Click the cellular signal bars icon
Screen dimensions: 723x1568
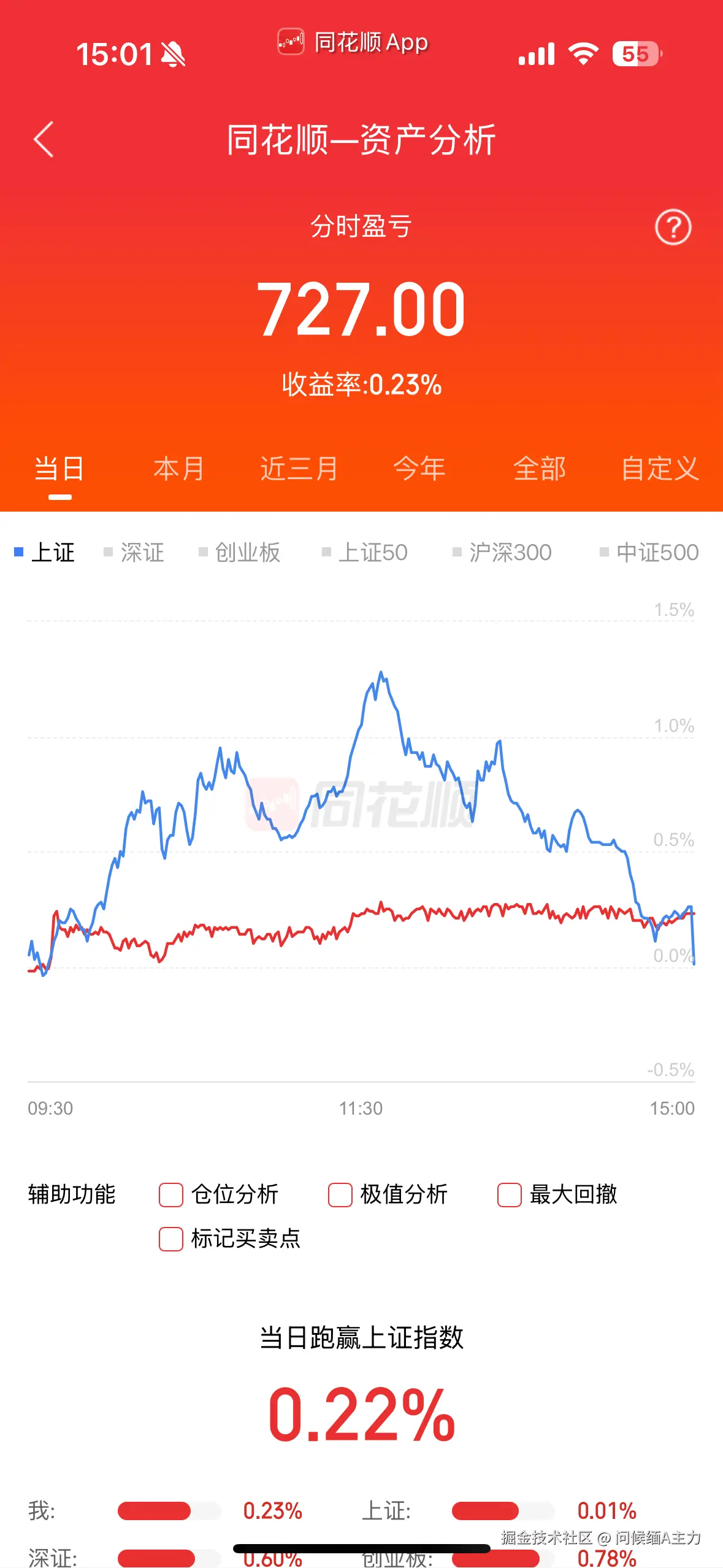point(537,55)
